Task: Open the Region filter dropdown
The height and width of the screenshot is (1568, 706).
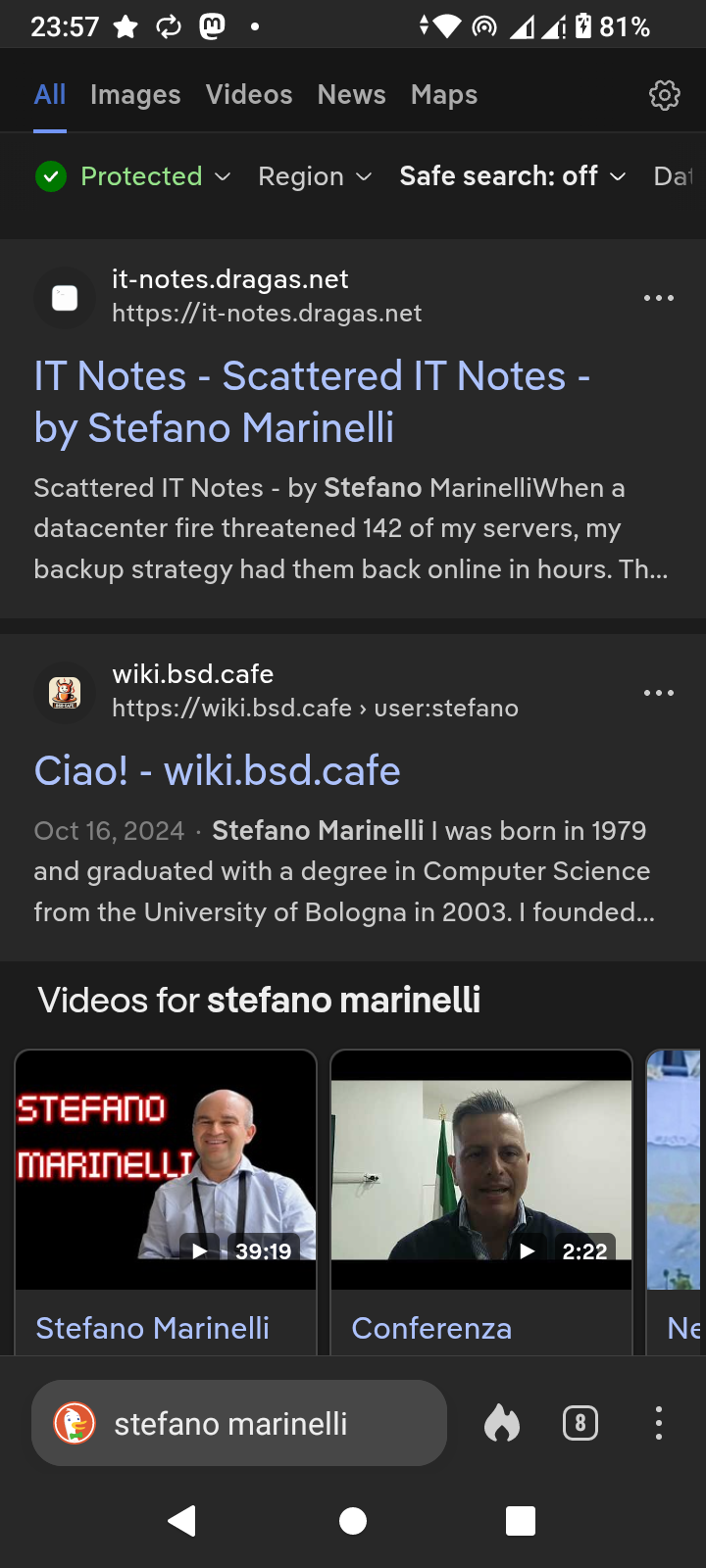Action: (315, 176)
